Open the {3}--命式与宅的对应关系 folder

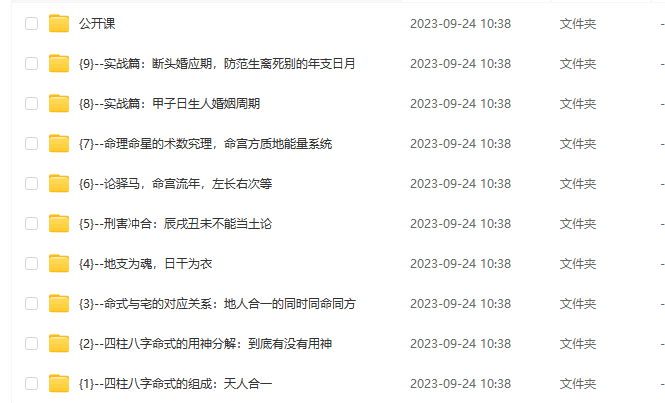[x=217, y=303]
